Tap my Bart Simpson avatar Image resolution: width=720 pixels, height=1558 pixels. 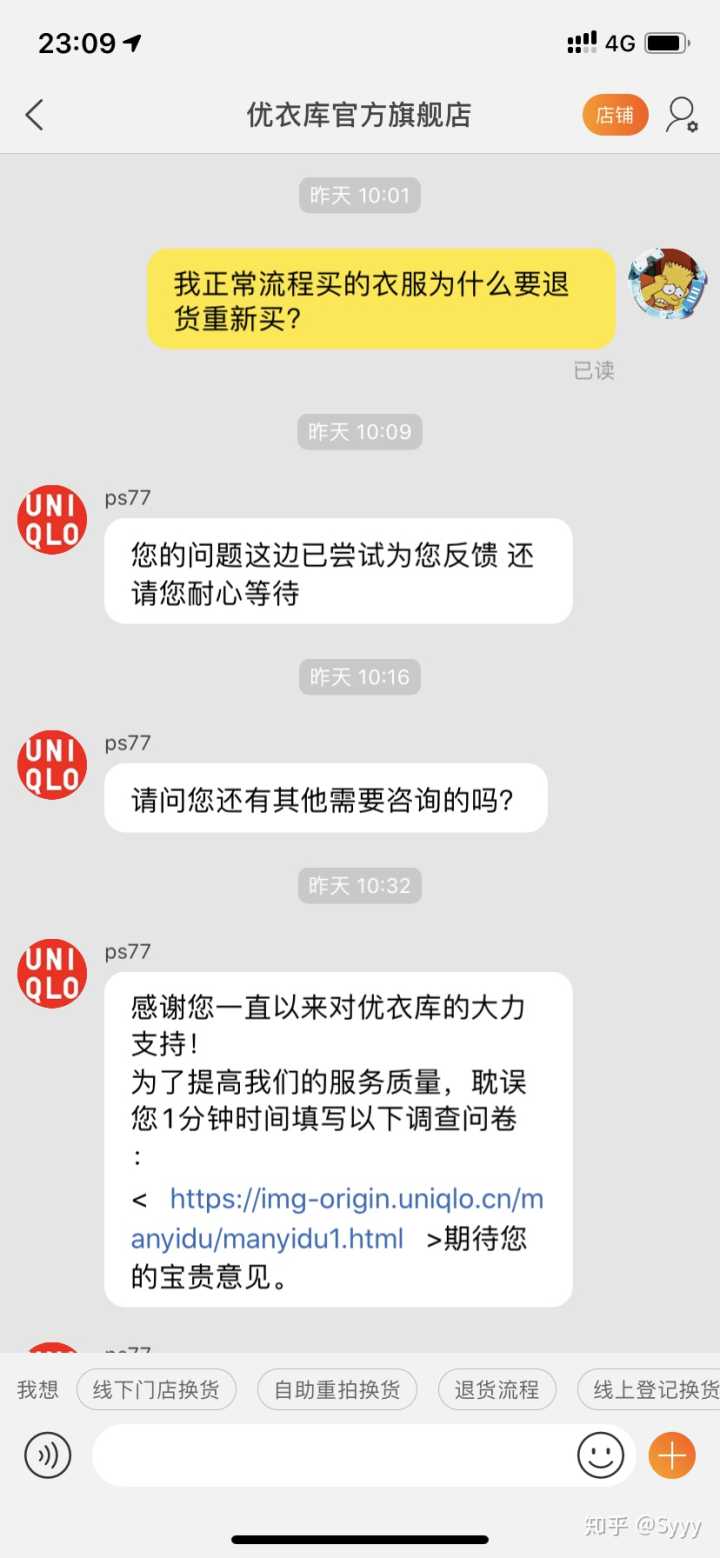coord(667,284)
